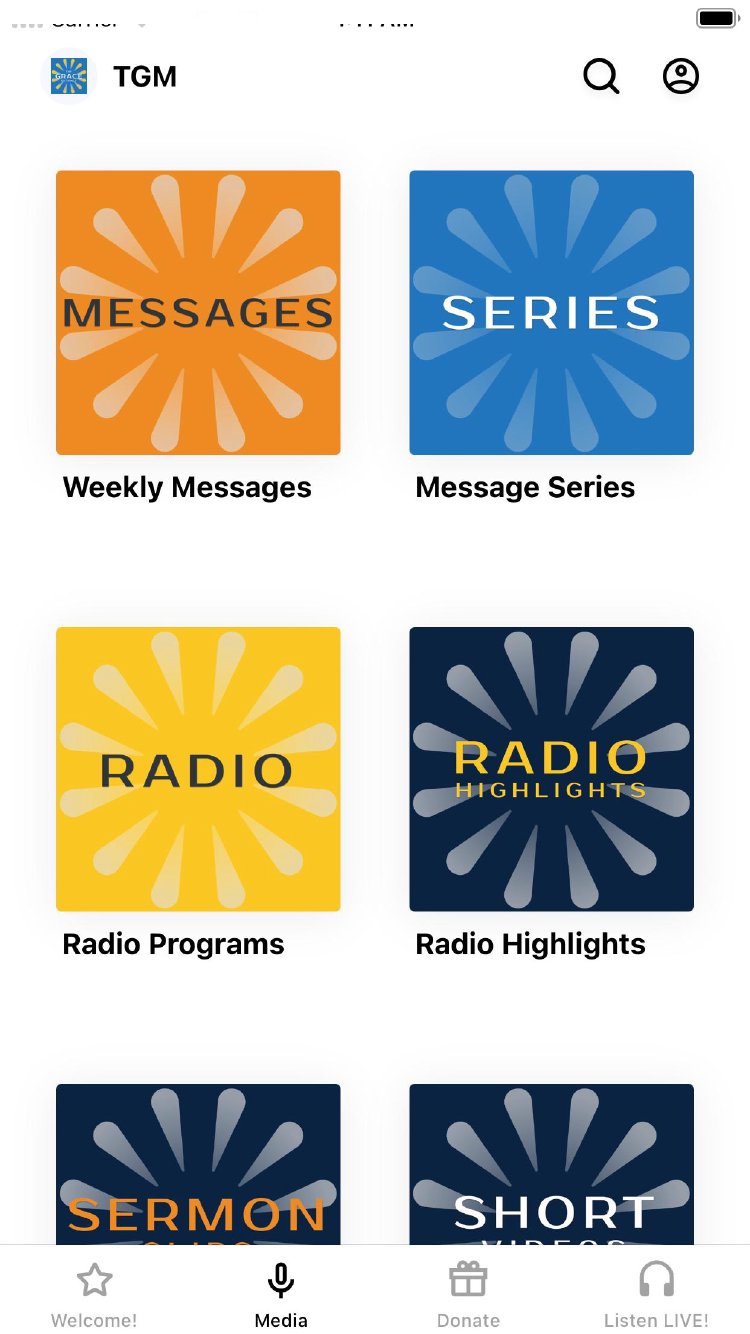Switch to the Listen LIVE! tab
The width and height of the screenshot is (750, 1334).
tap(656, 1295)
